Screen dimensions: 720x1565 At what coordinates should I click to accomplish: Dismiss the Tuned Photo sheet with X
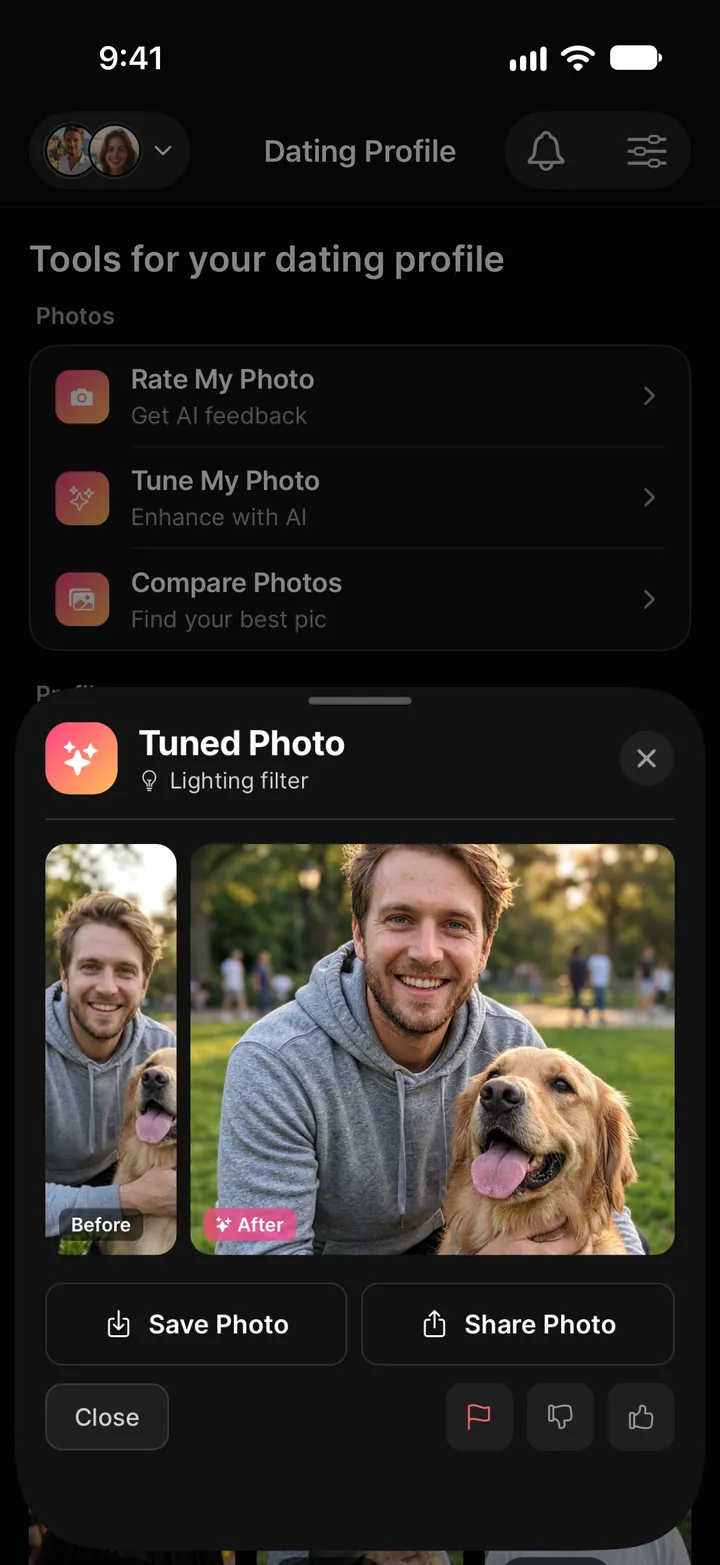point(646,759)
